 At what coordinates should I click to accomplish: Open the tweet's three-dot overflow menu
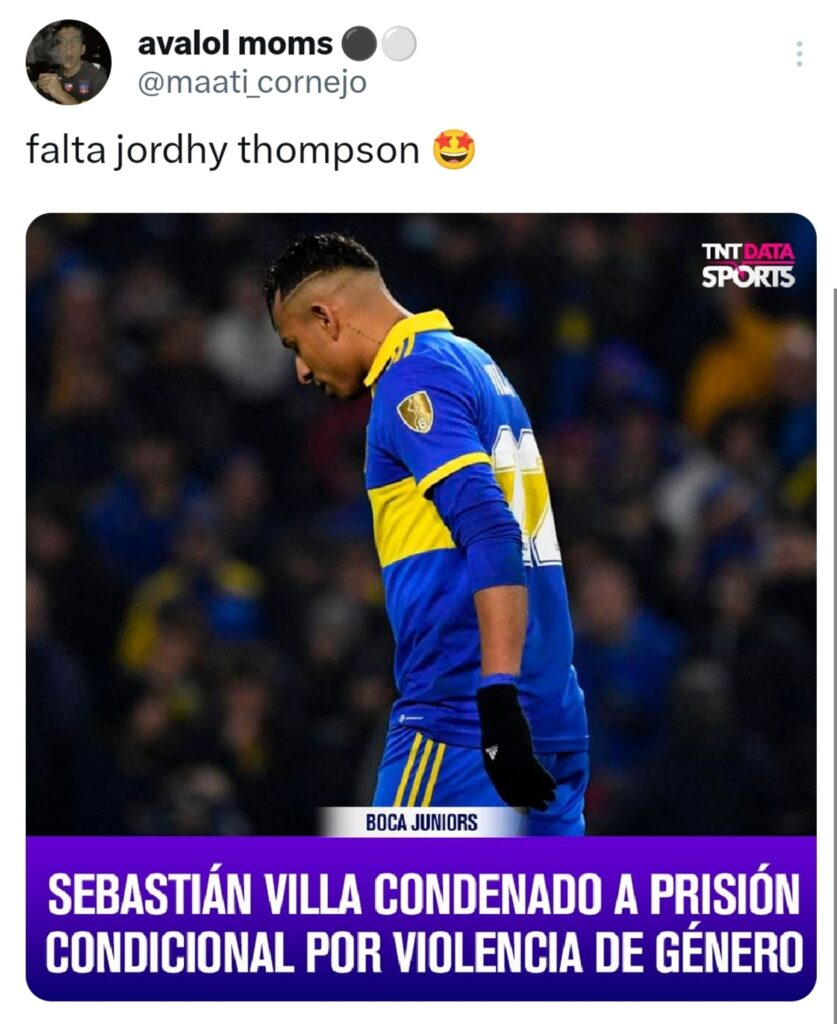tap(798, 54)
